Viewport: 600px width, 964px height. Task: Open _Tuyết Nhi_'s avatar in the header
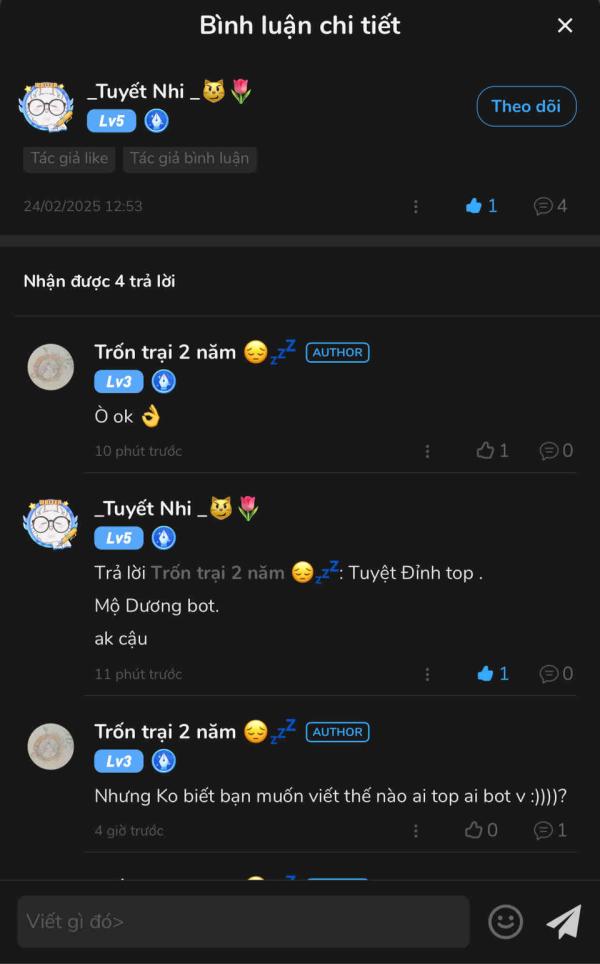(47, 104)
